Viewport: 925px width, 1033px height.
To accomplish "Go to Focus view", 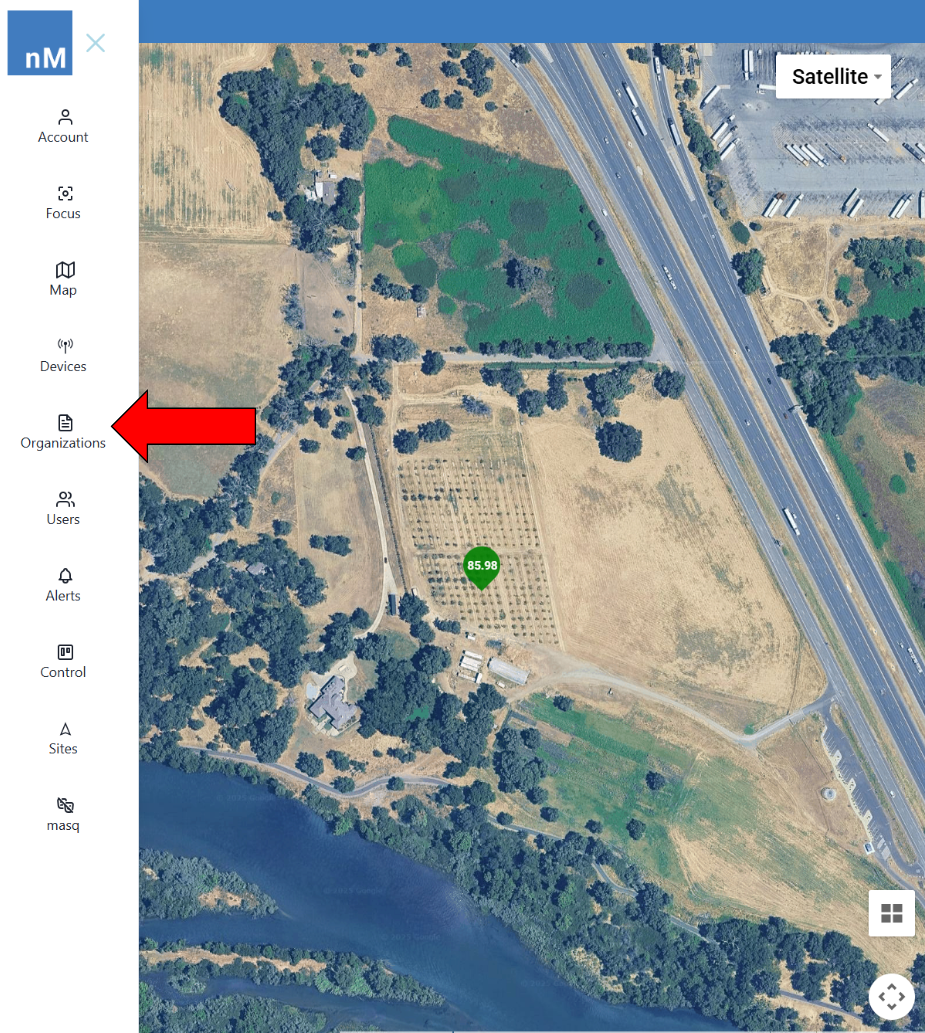I will [x=64, y=202].
